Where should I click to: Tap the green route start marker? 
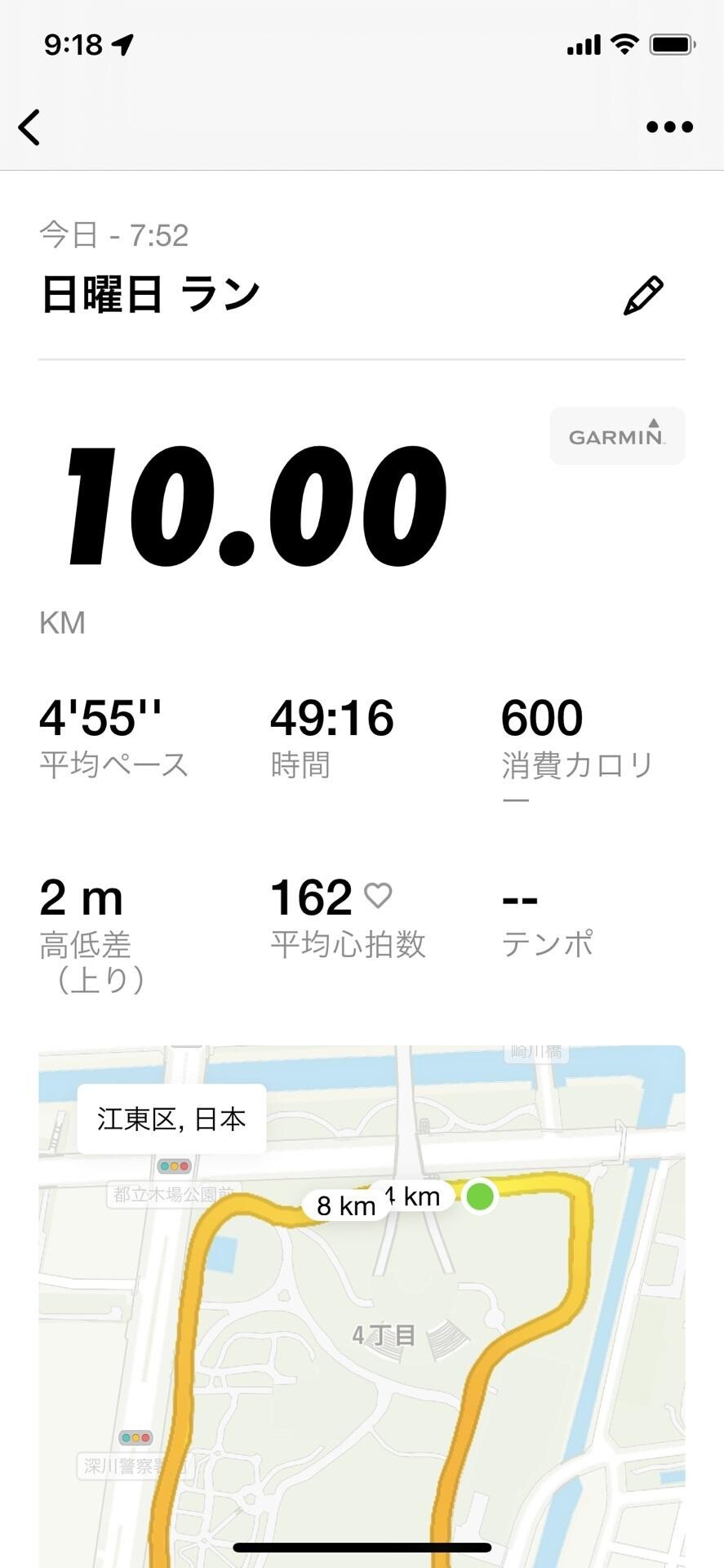(480, 1196)
